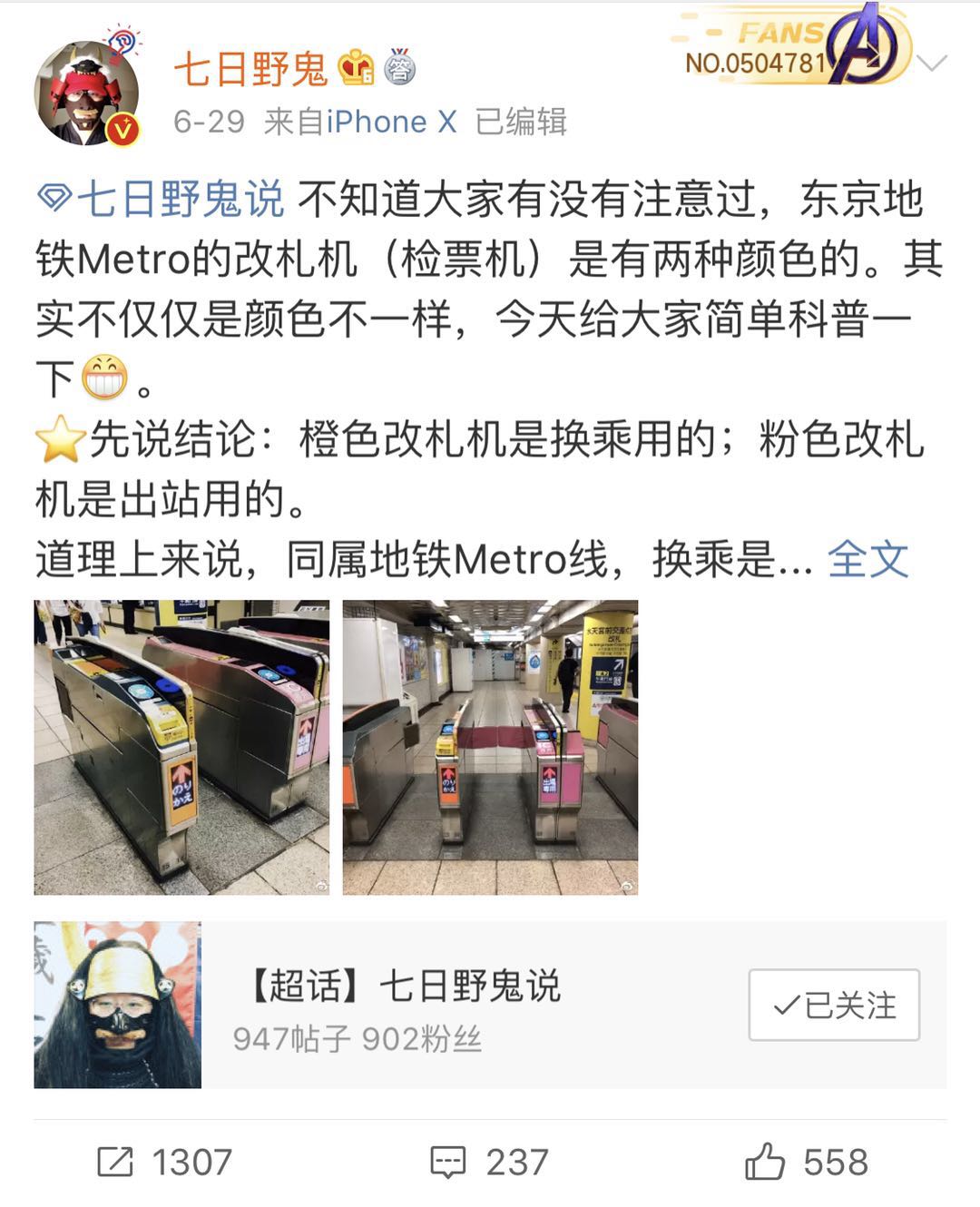980x1207 pixels.
Task: View the first ticket gate photo
Action: (181, 747)
